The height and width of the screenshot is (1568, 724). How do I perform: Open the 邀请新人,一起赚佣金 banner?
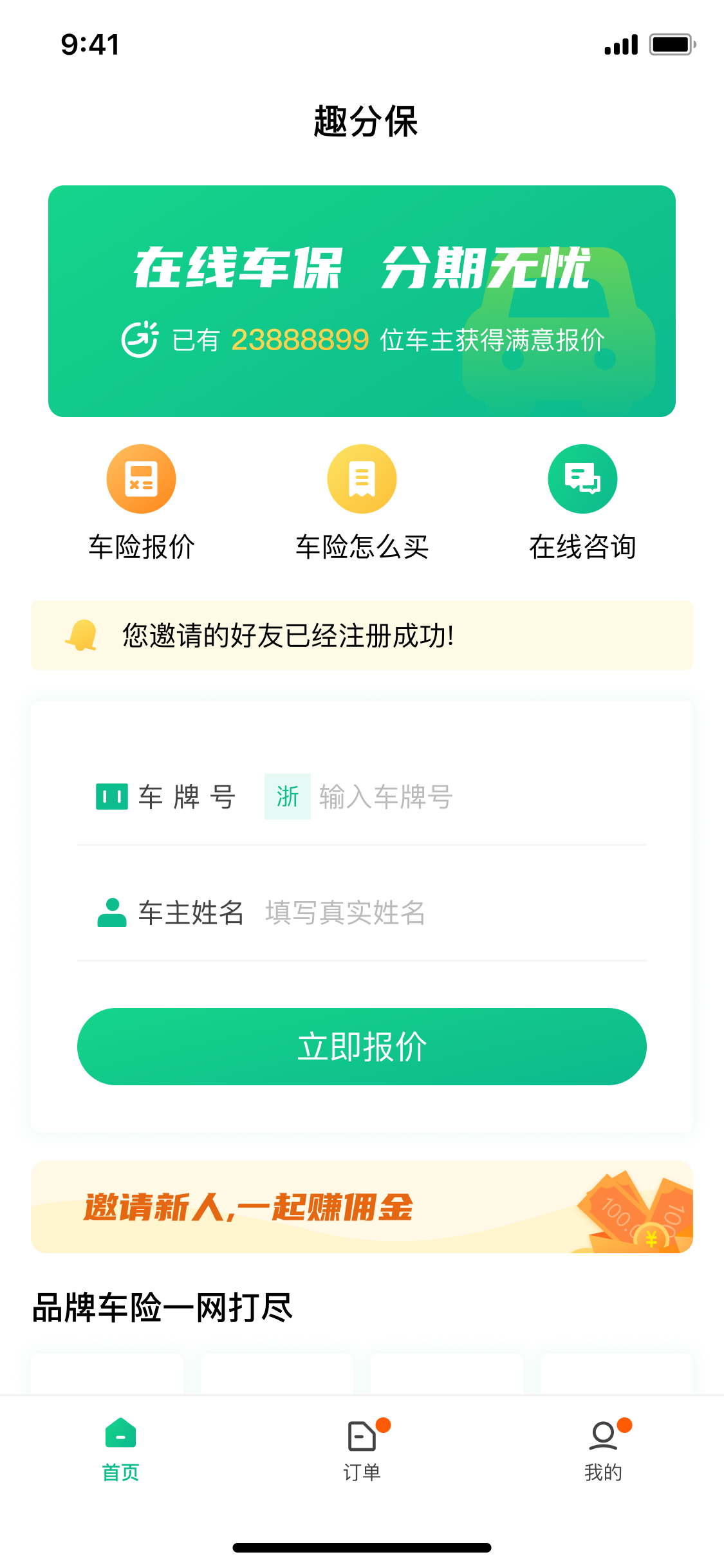point(362,1207)
